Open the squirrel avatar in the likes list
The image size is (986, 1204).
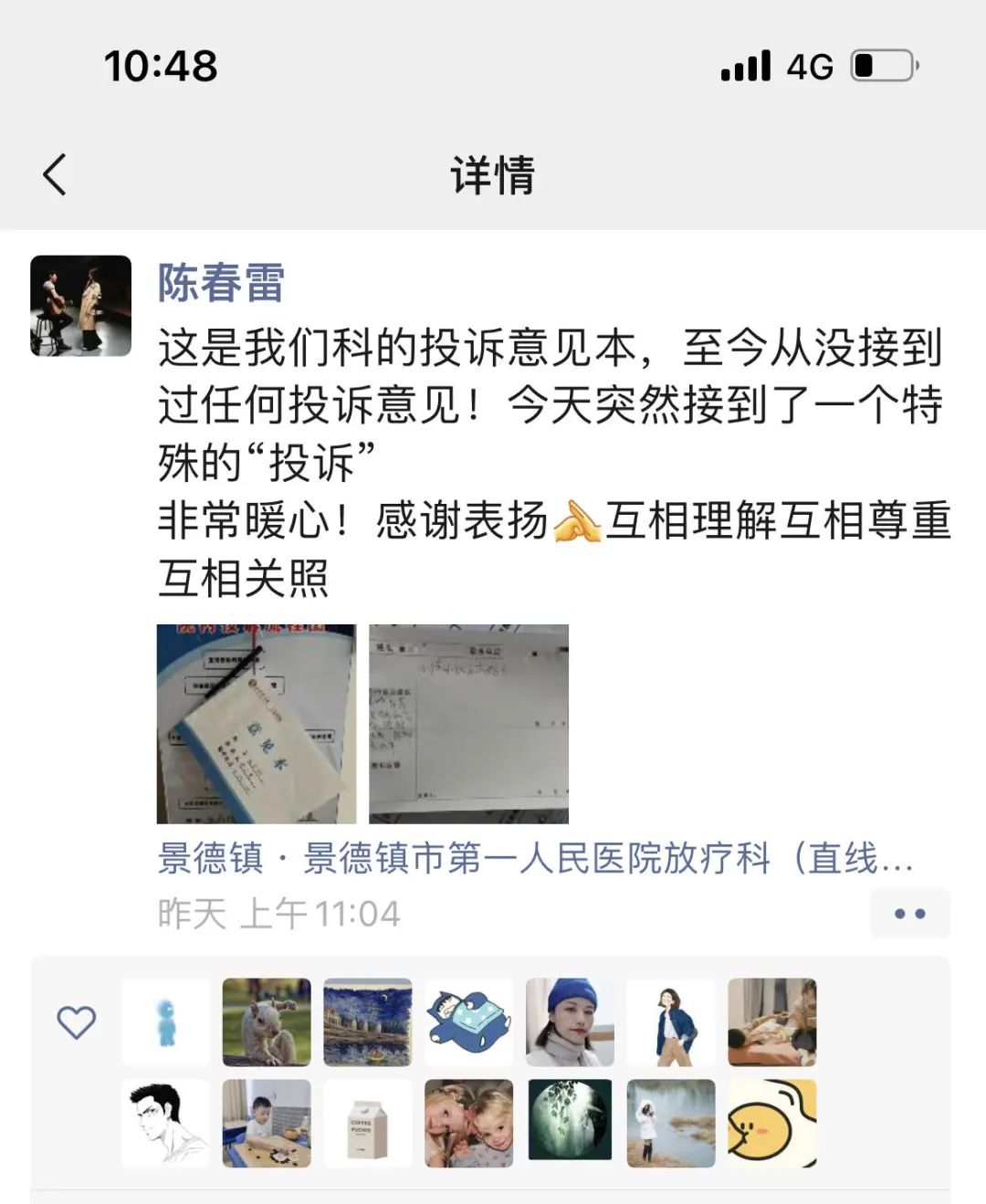[x=267, y=1022]
